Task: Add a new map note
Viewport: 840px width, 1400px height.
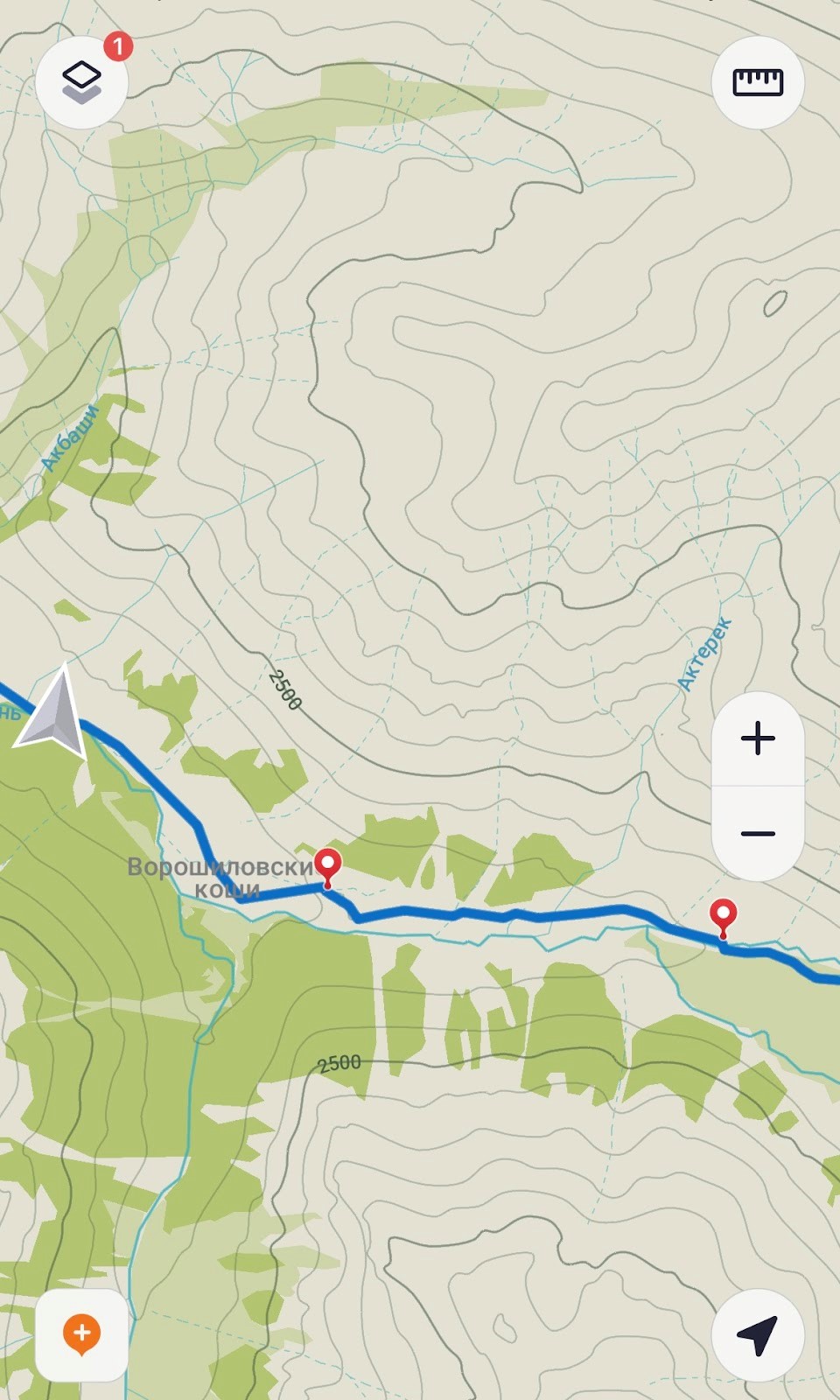Action: [81, 1335]
